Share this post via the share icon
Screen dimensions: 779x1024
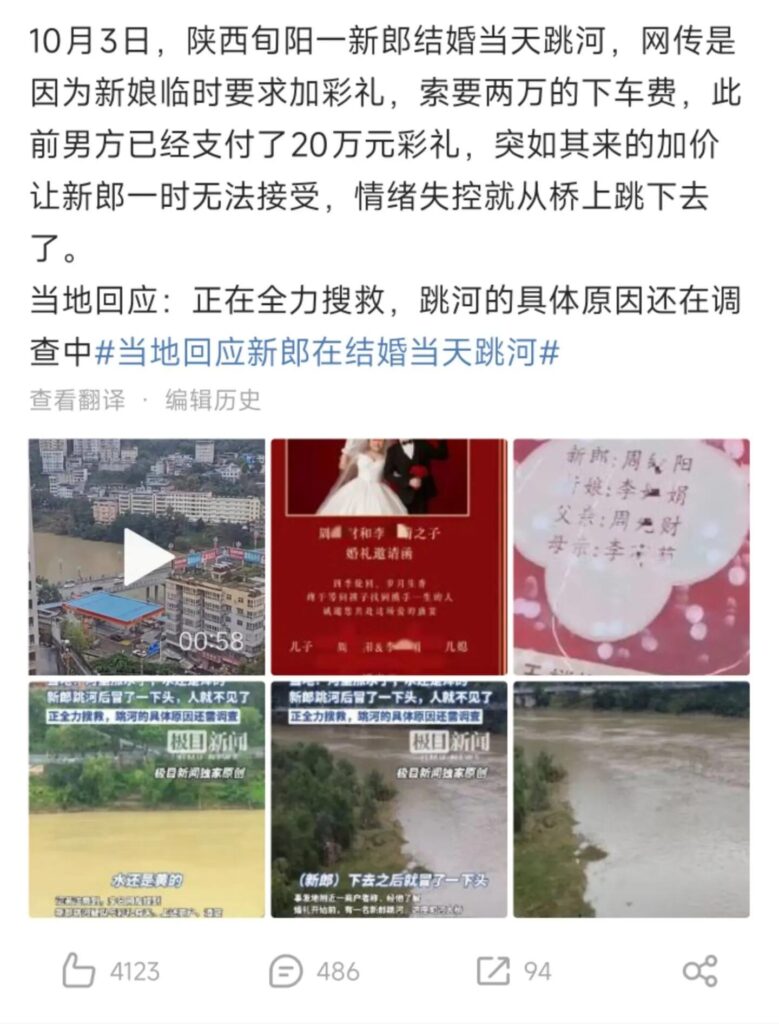(699, 970)
